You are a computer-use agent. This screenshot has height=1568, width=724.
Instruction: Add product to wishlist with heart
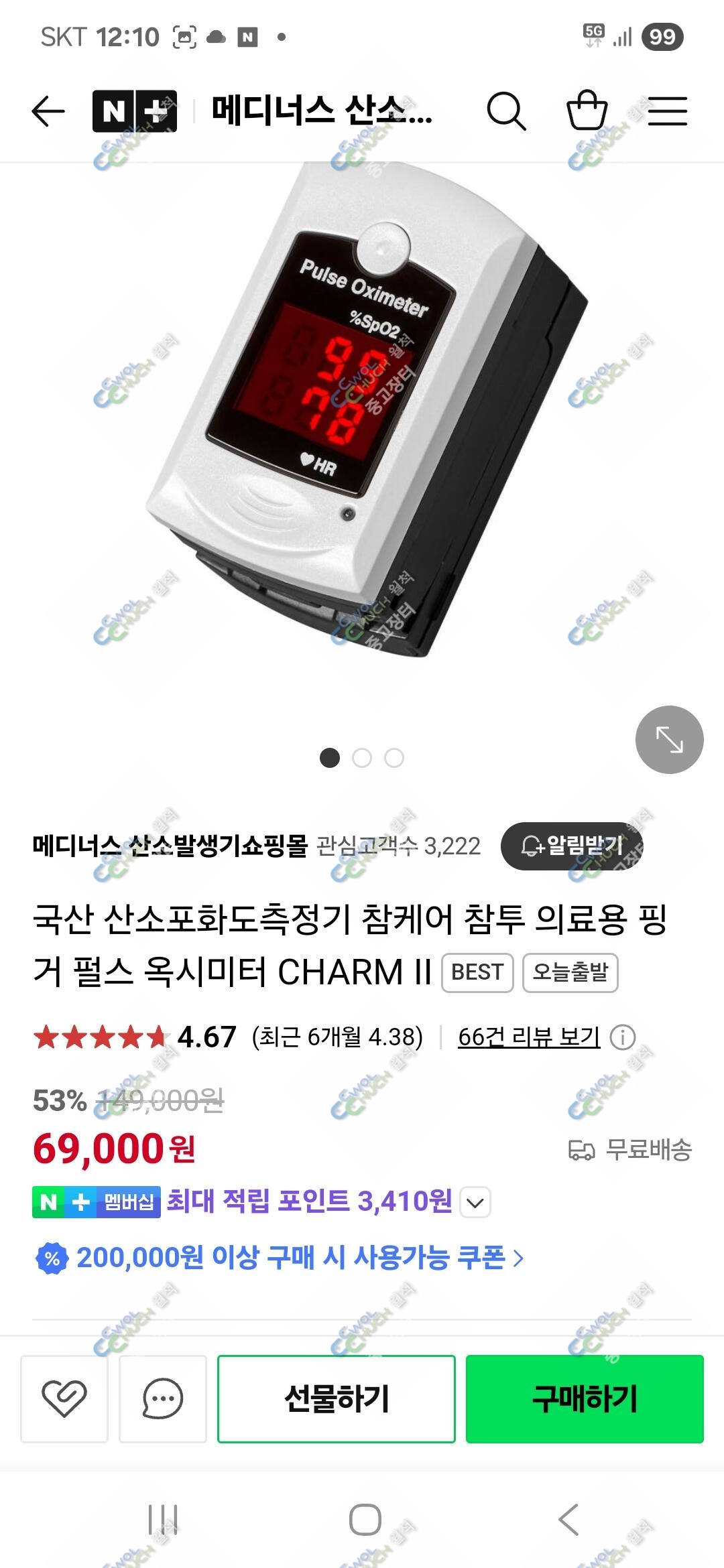click(x=64, y=1398)
